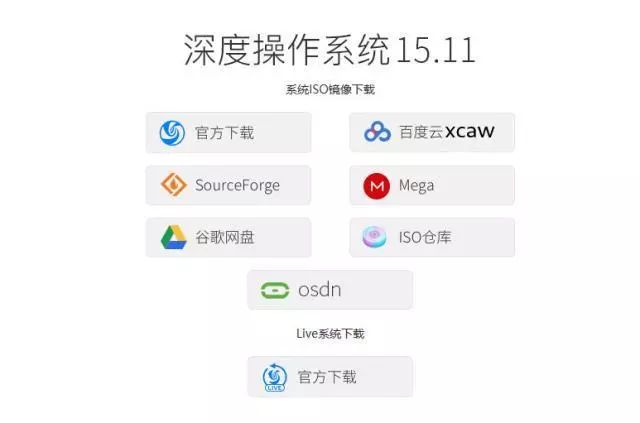
Task: Choose the Mega download option
Action: pyautogui.click(x=432, y=185)
